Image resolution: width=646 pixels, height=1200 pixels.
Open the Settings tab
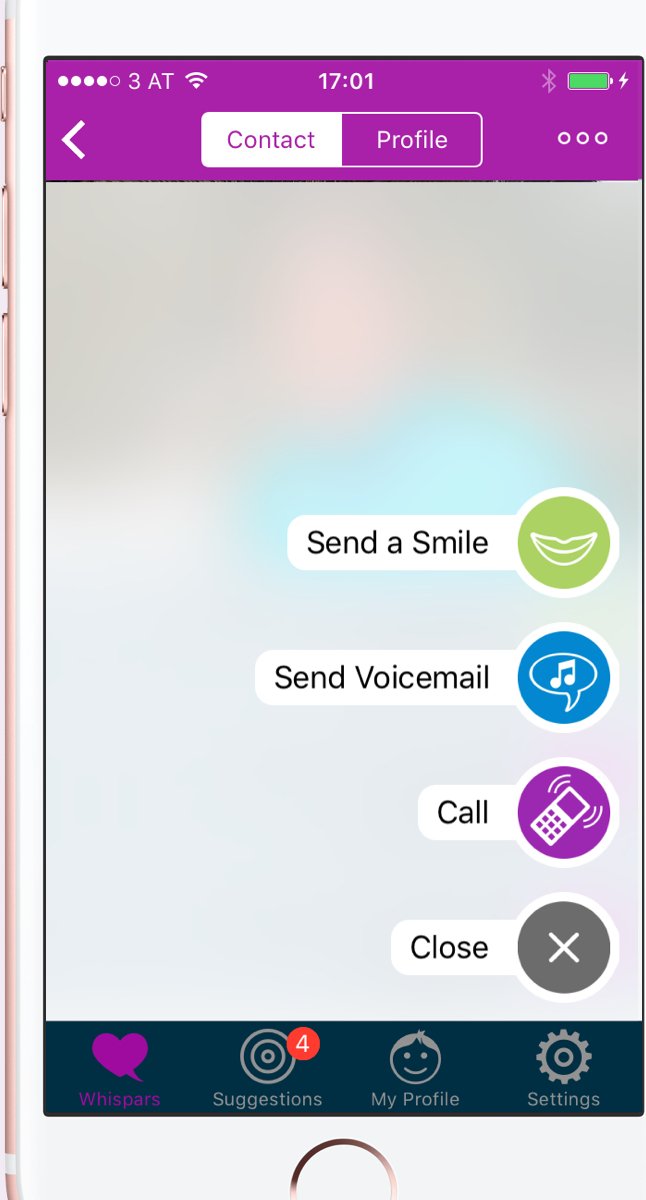click(563, 1068)
